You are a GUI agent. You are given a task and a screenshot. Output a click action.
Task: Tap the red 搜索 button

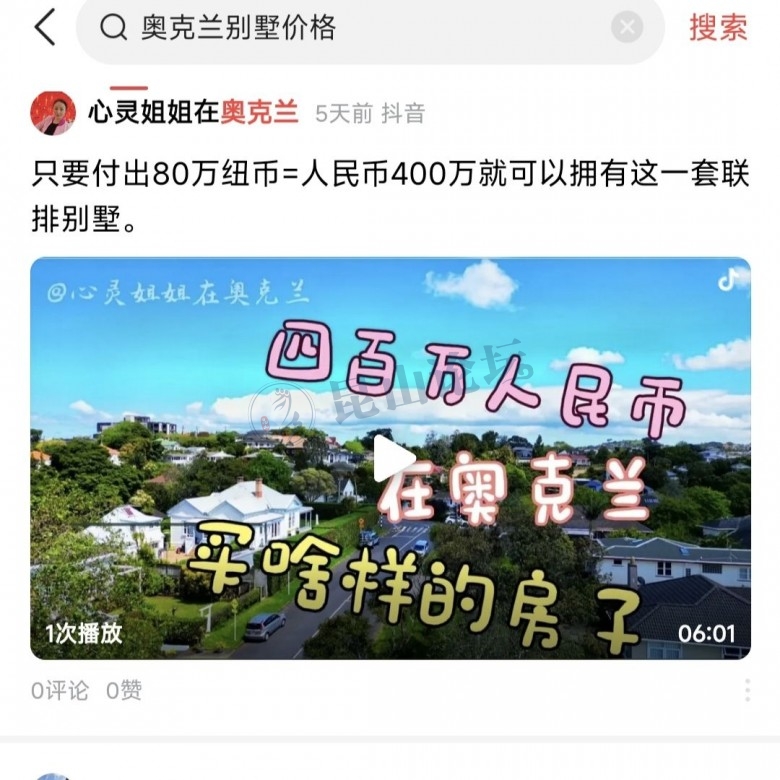pos(718,28)
